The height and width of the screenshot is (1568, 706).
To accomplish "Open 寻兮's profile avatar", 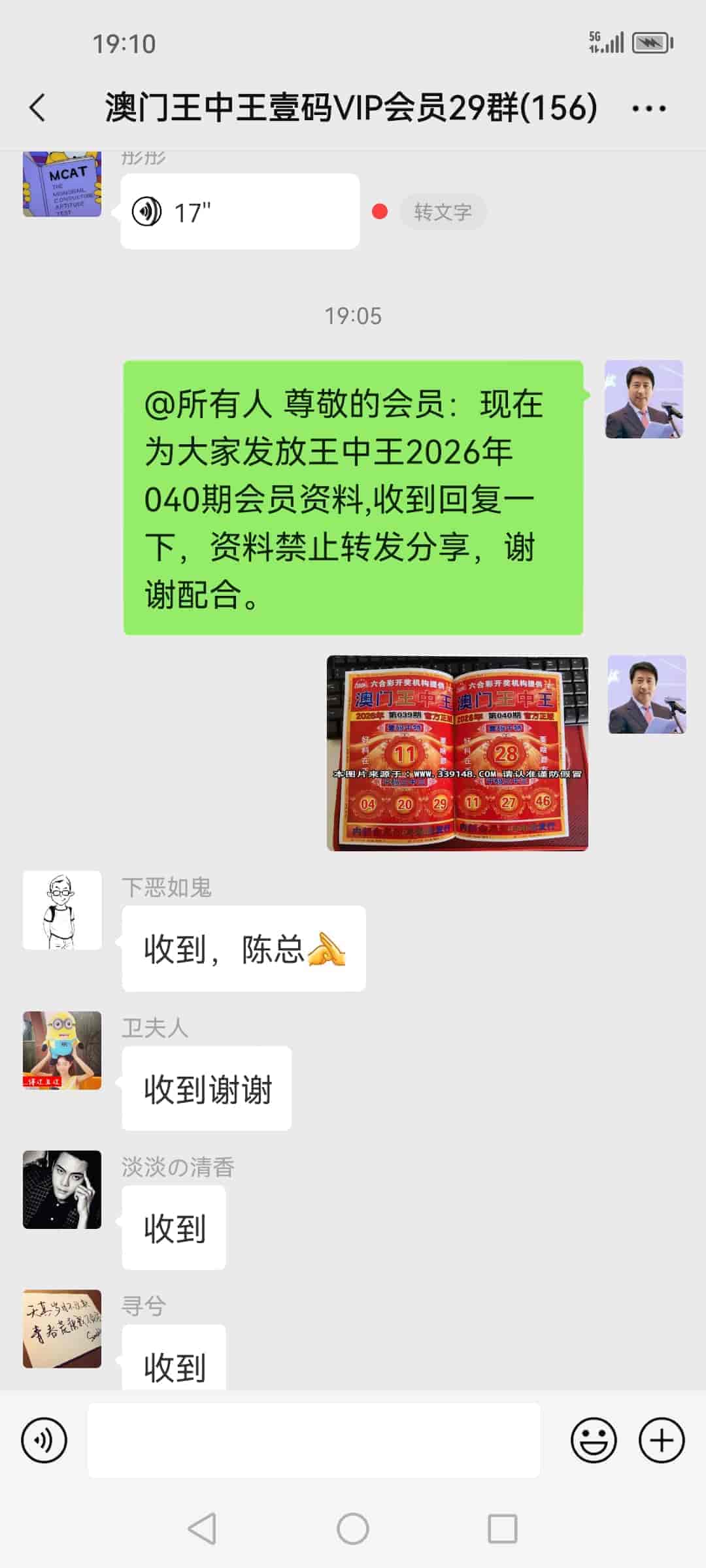I will tap(62, 1329).
